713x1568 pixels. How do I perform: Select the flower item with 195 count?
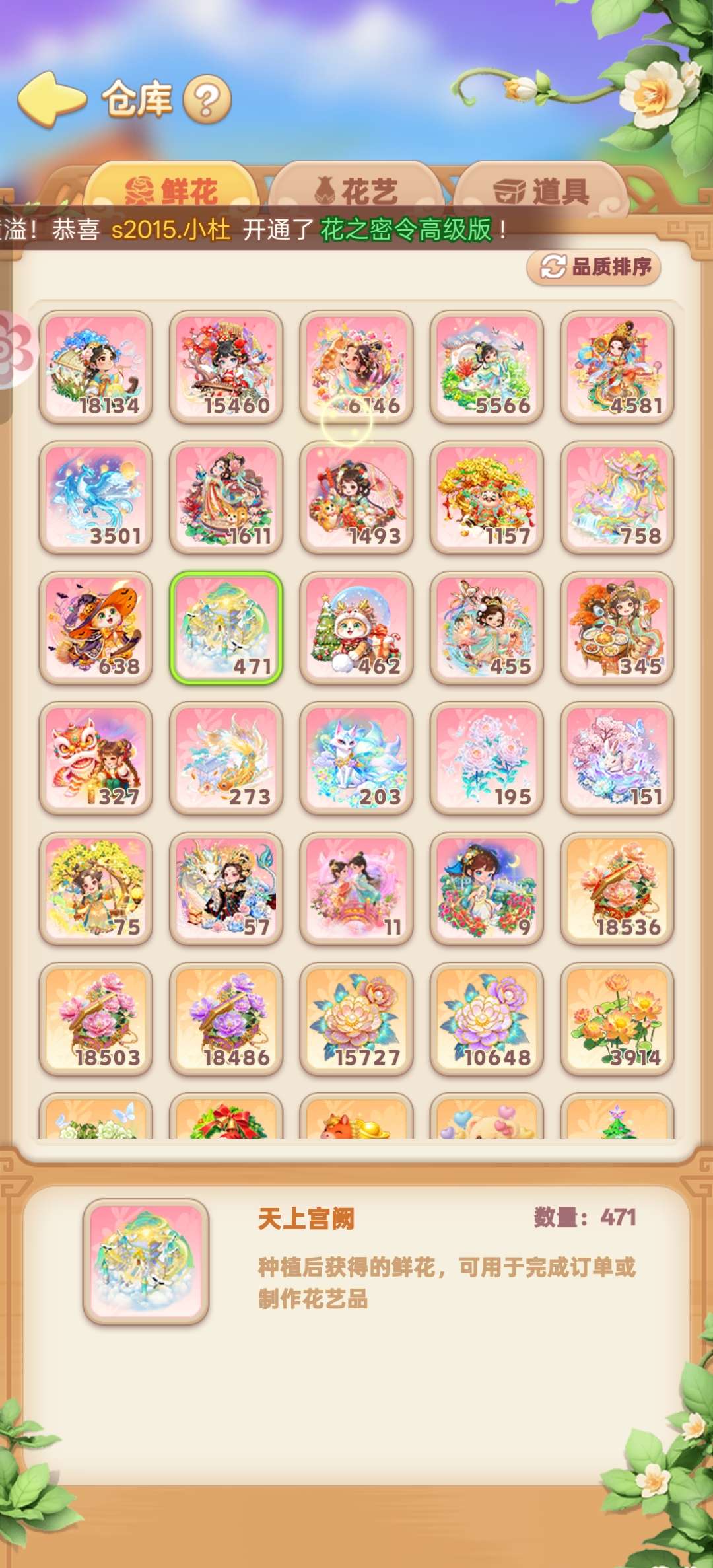click(x=487, y=758)
